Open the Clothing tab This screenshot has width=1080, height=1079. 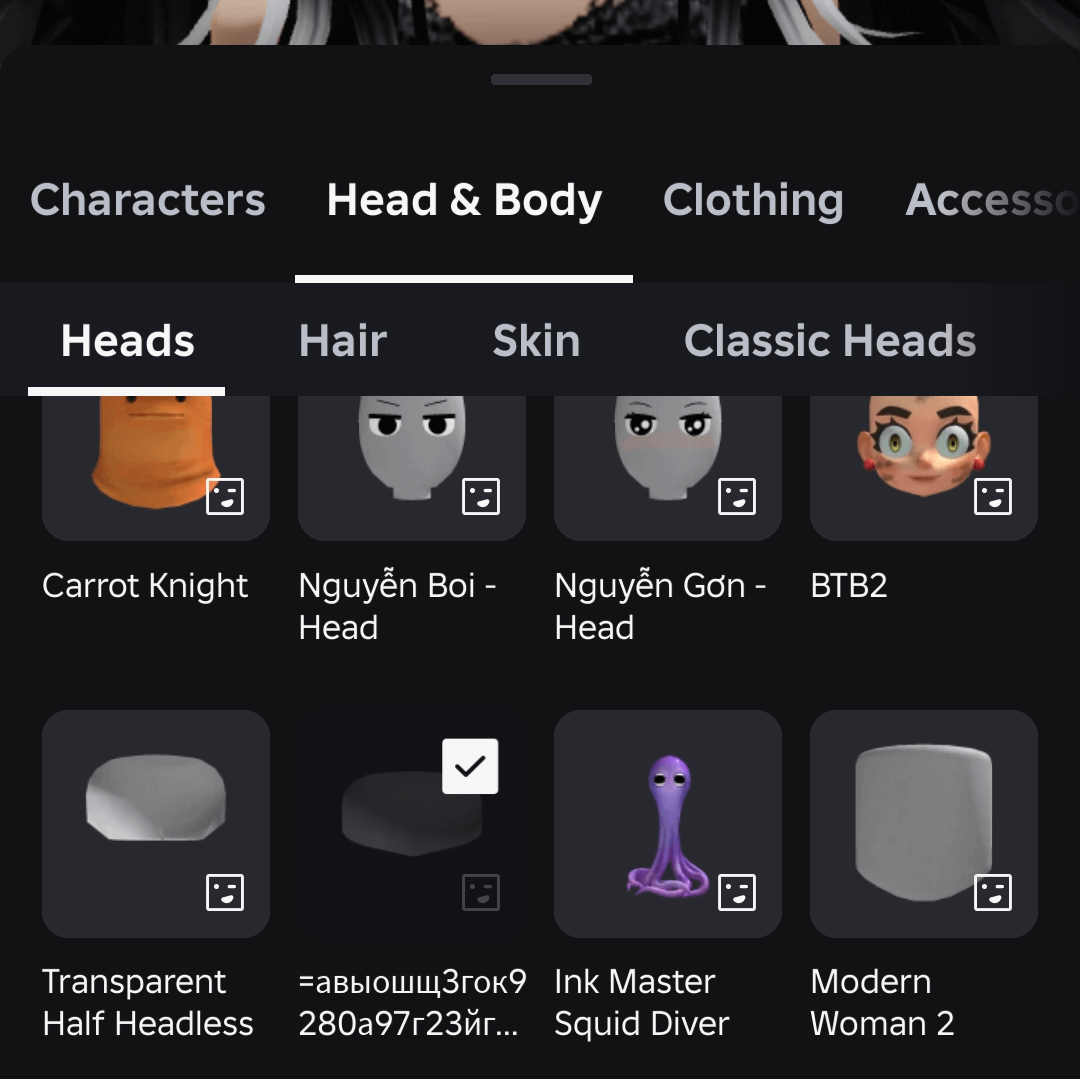(x=752, y=200)
